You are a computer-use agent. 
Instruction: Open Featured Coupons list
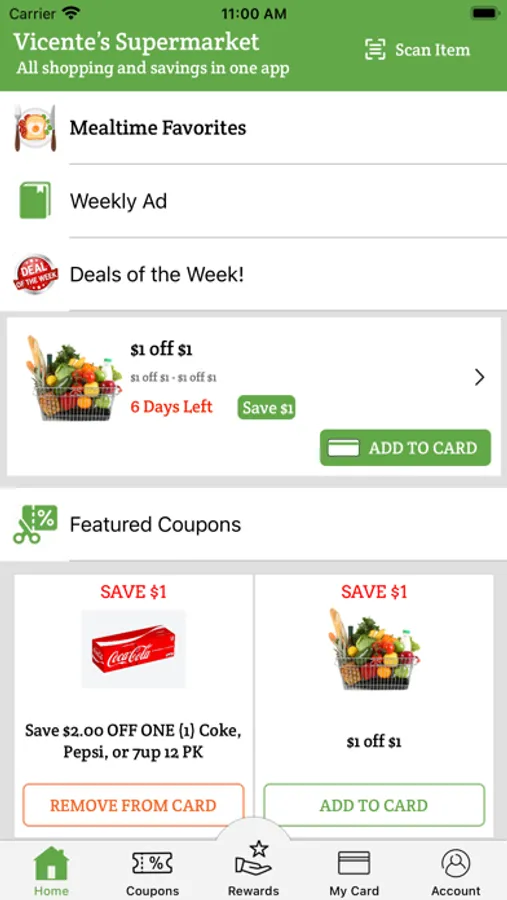pos(253,524)
